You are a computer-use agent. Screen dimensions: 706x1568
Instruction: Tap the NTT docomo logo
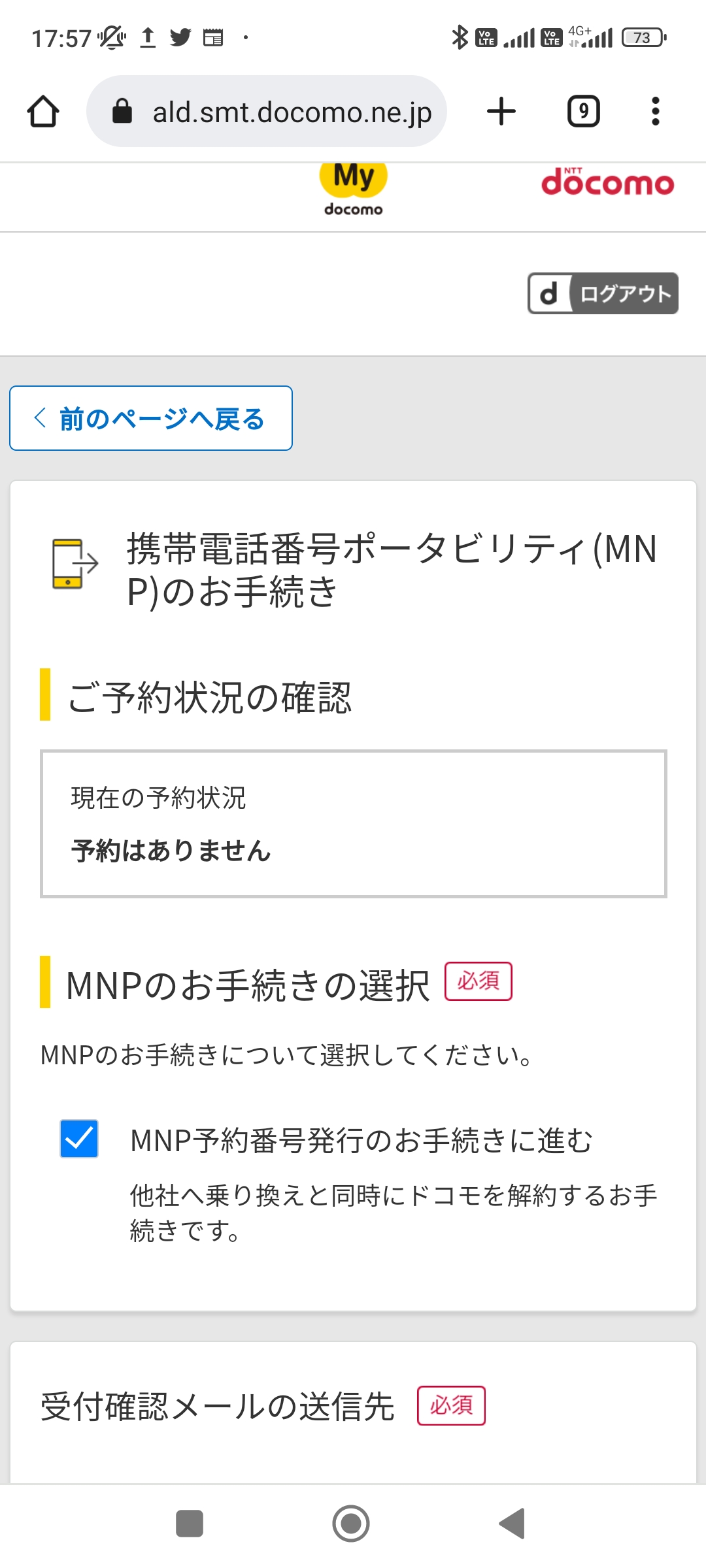pyautogui.click(x=608, y=185)
